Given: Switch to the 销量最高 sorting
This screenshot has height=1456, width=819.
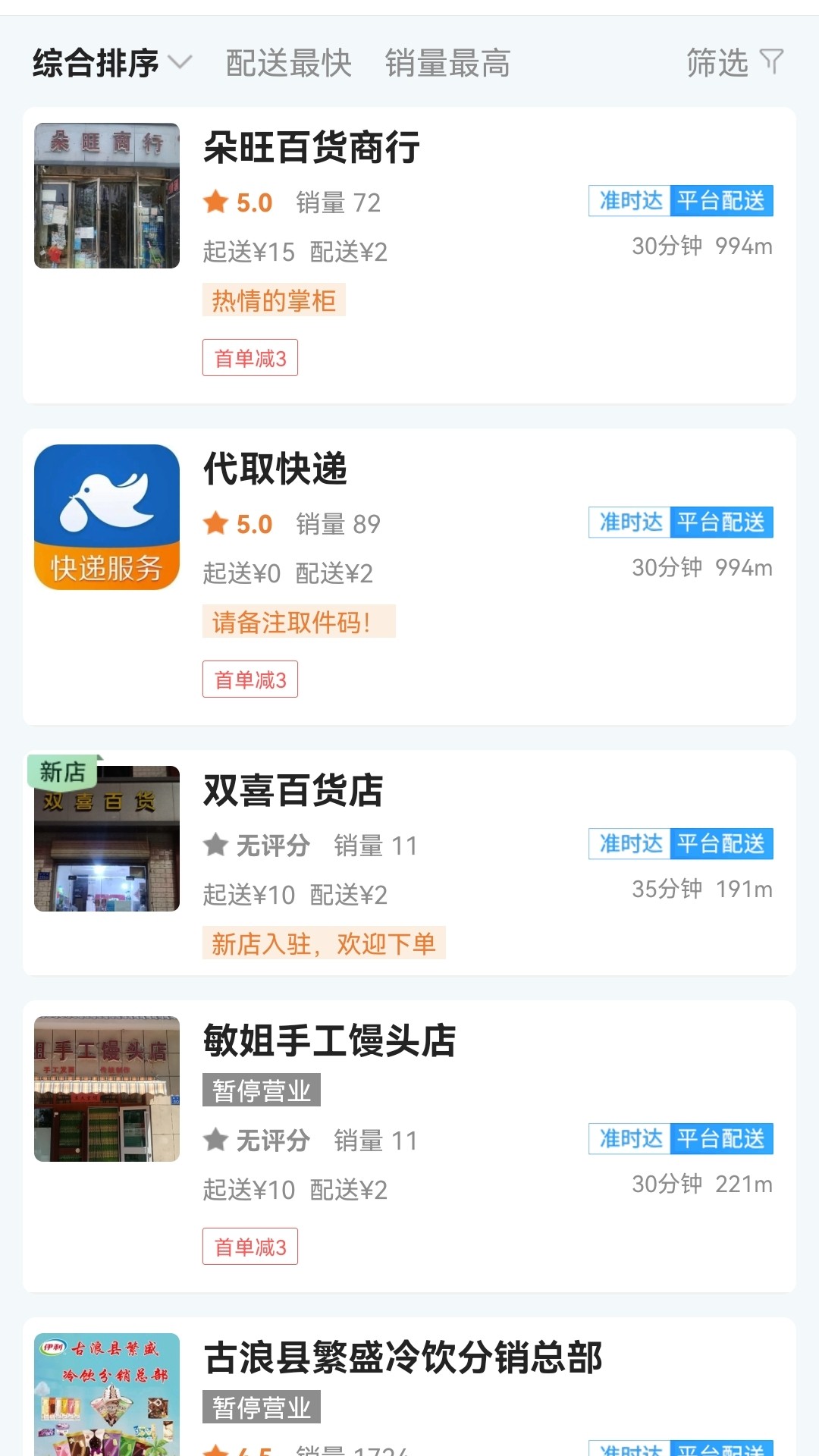Looking at the screenshot, I should coord(447,63).
